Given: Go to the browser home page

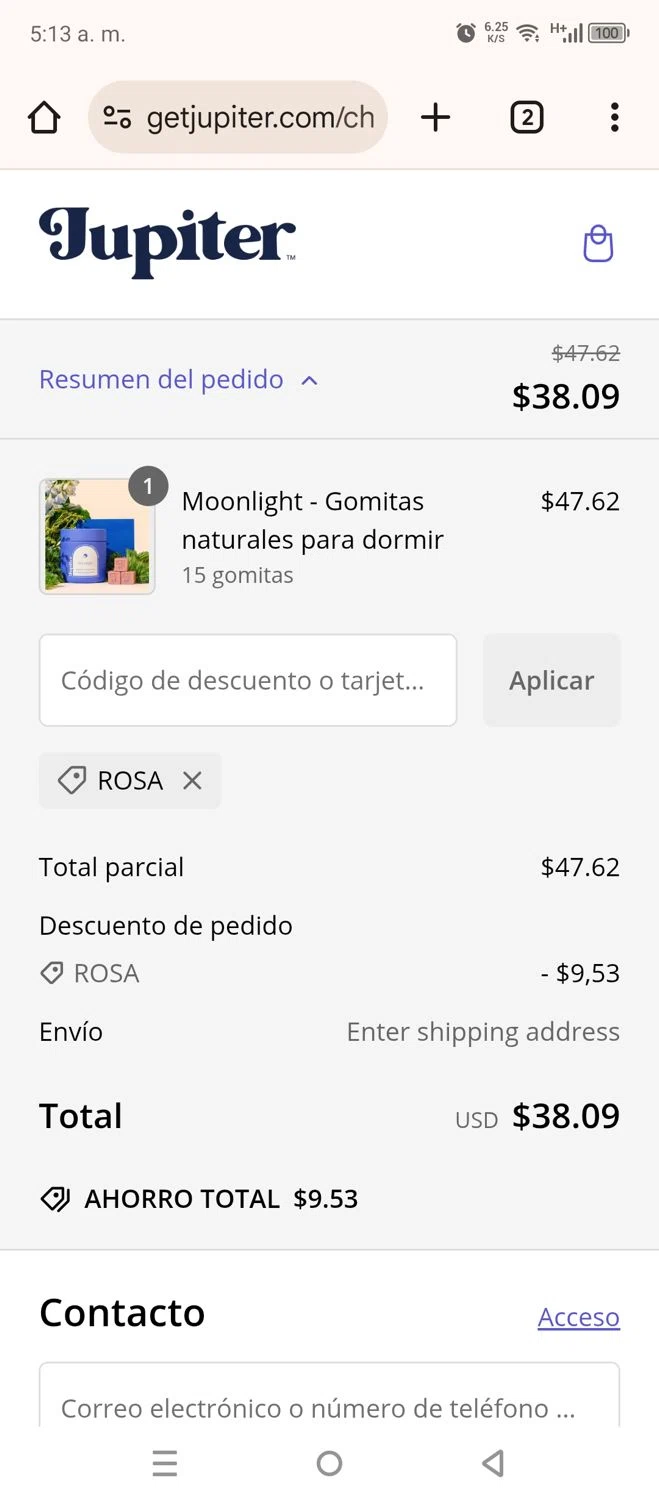Looking at the screenshot, I should pos(44,118).
